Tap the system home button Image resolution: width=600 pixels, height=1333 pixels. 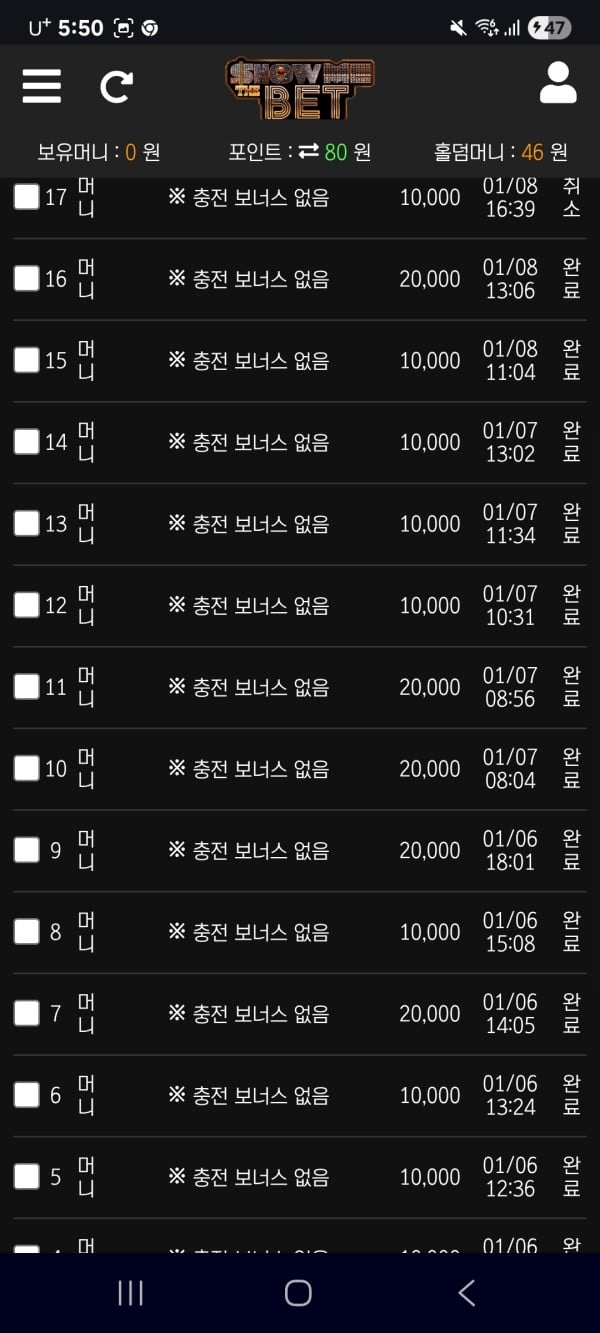(x=298, y=1293)
